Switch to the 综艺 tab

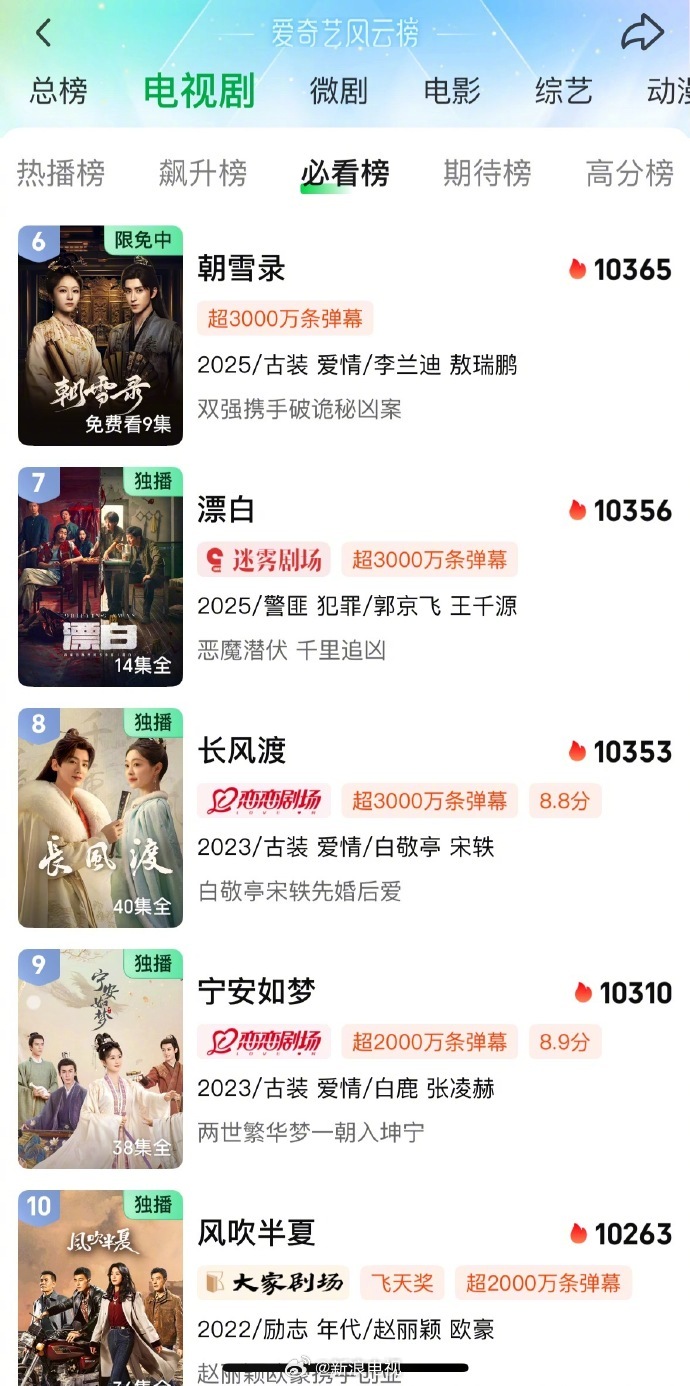[565, 91]
